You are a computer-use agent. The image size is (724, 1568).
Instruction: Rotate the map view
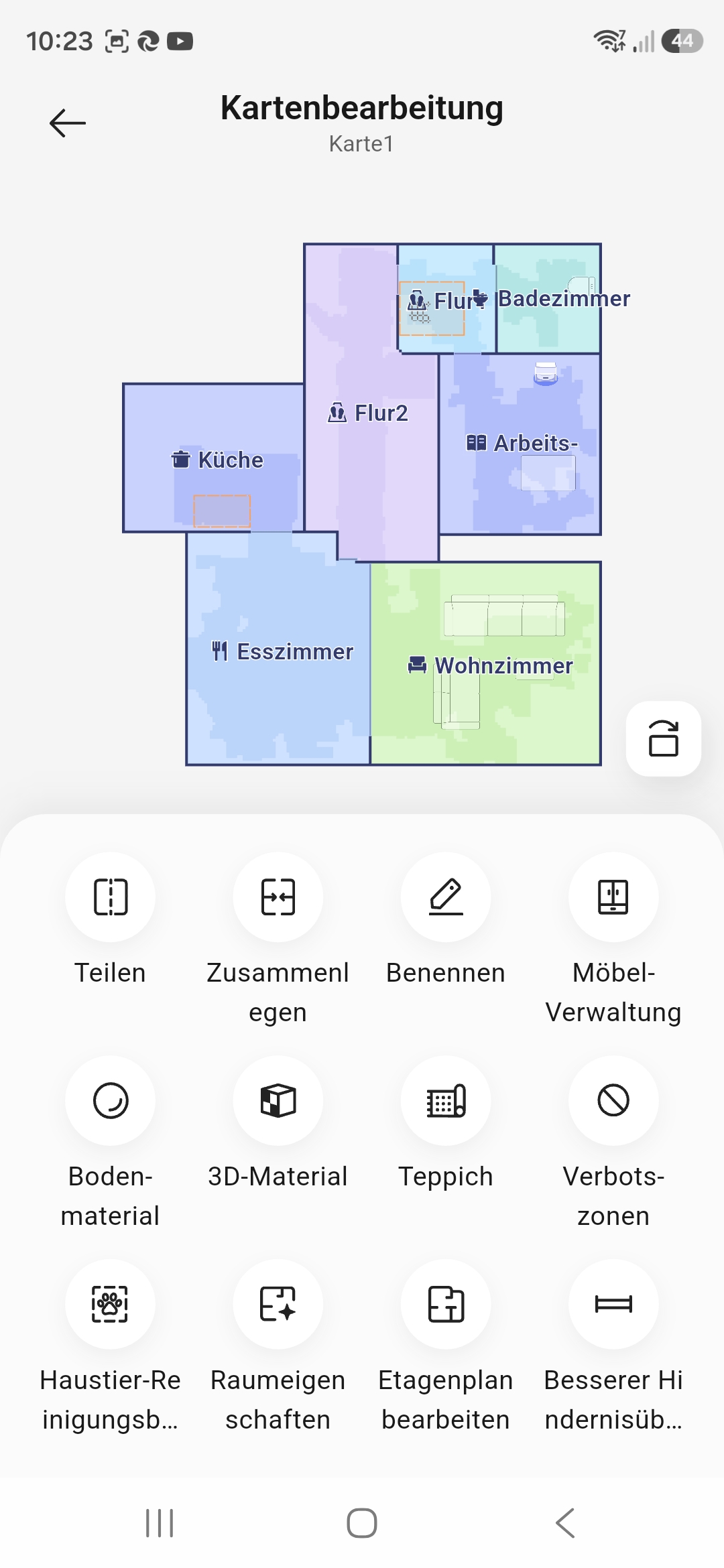click(663, 738)
